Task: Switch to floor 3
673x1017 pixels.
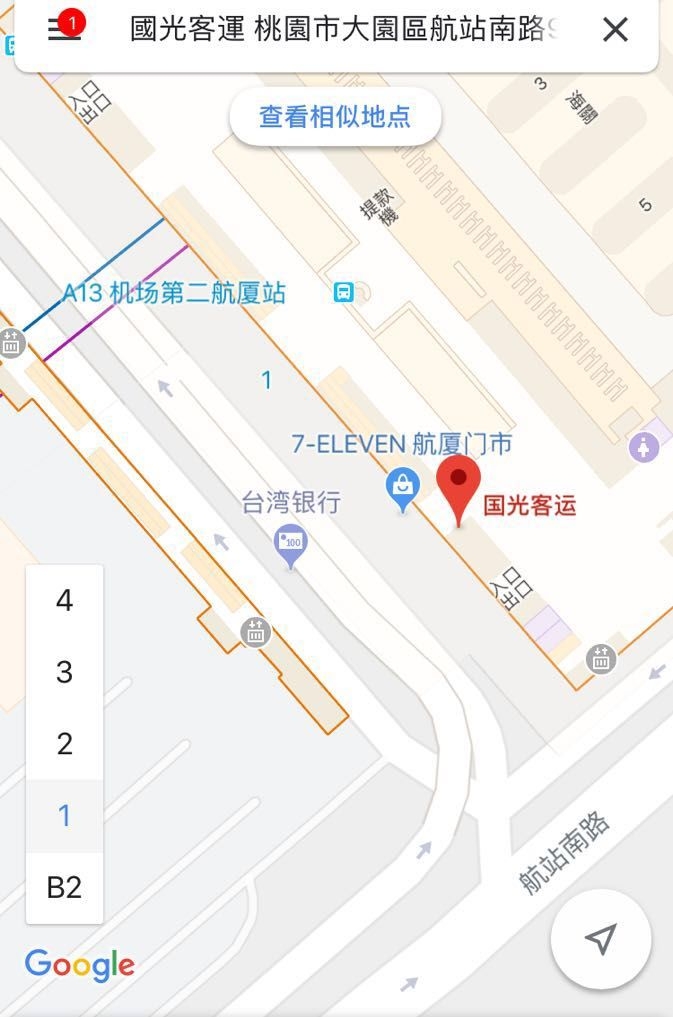Action: 64,672
